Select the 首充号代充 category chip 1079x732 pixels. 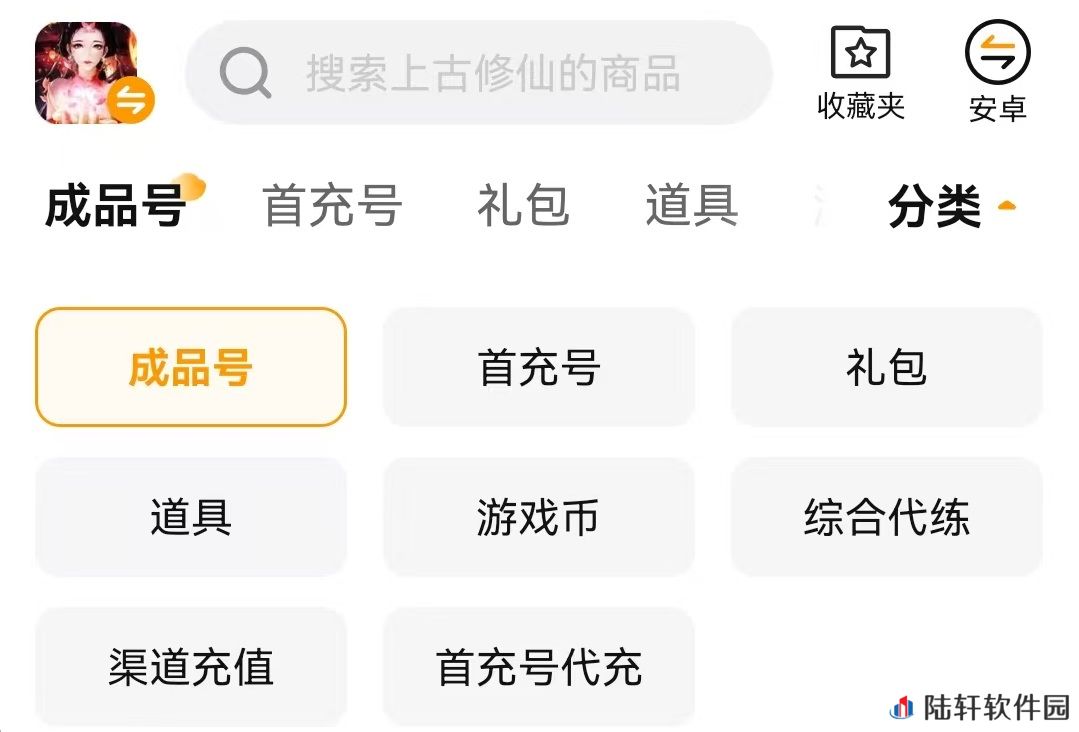pyautogui.click(x=539, y=667)
